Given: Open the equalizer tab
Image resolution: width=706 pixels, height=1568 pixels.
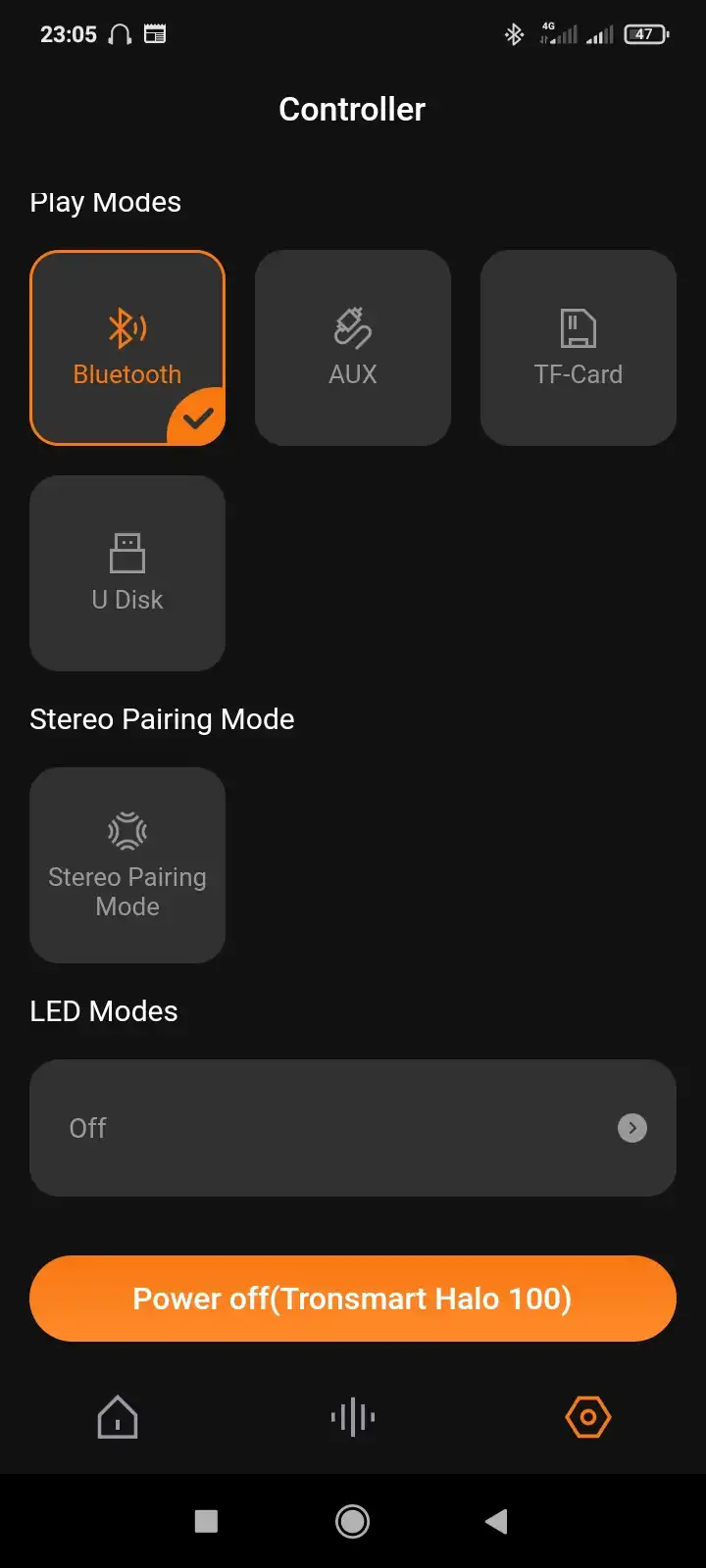Looking at the screenshot, I should pyautogui.click(x=353, y=1417).
